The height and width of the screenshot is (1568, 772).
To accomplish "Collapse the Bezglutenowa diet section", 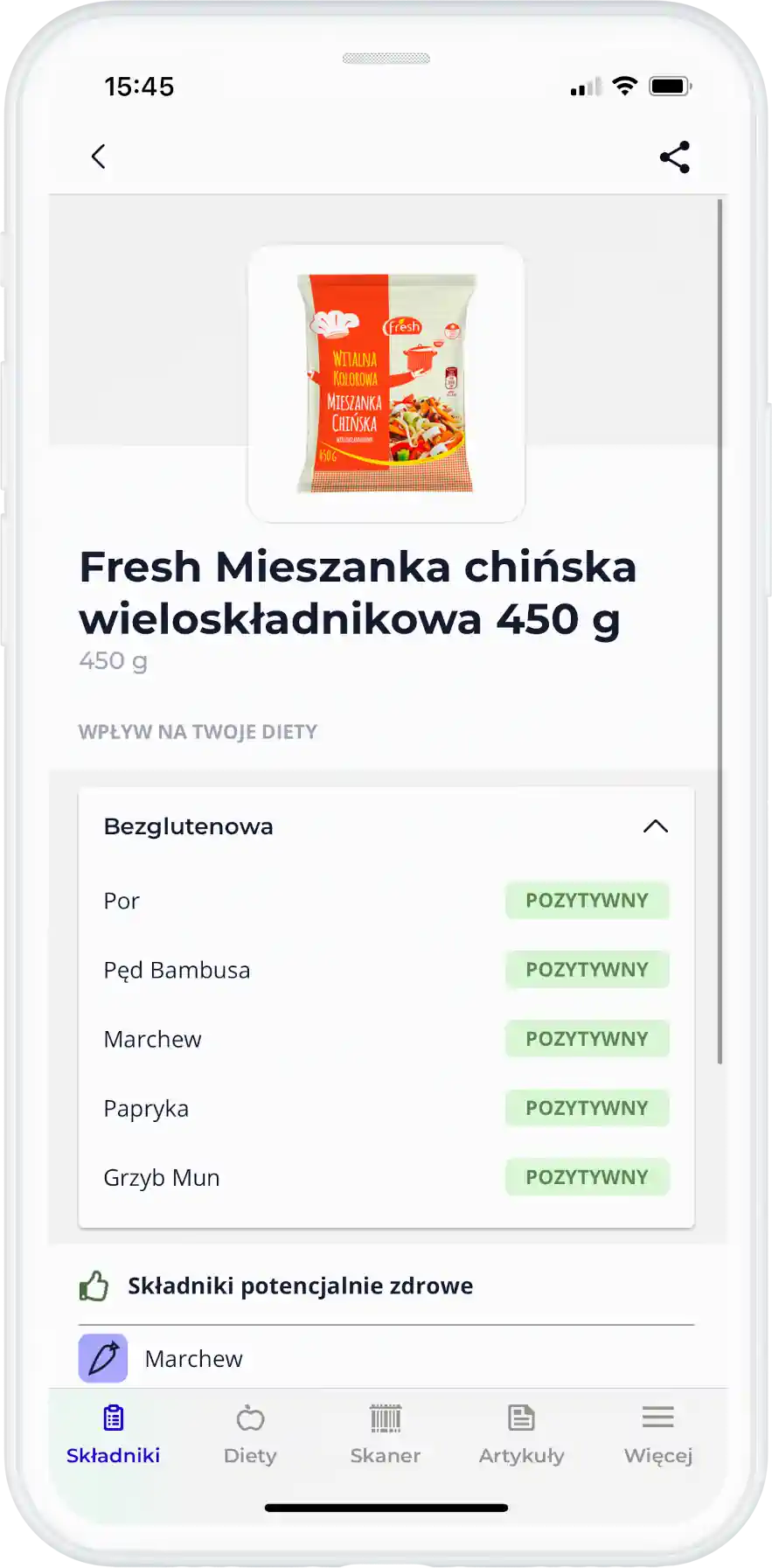I will click(x=655, y=826).
